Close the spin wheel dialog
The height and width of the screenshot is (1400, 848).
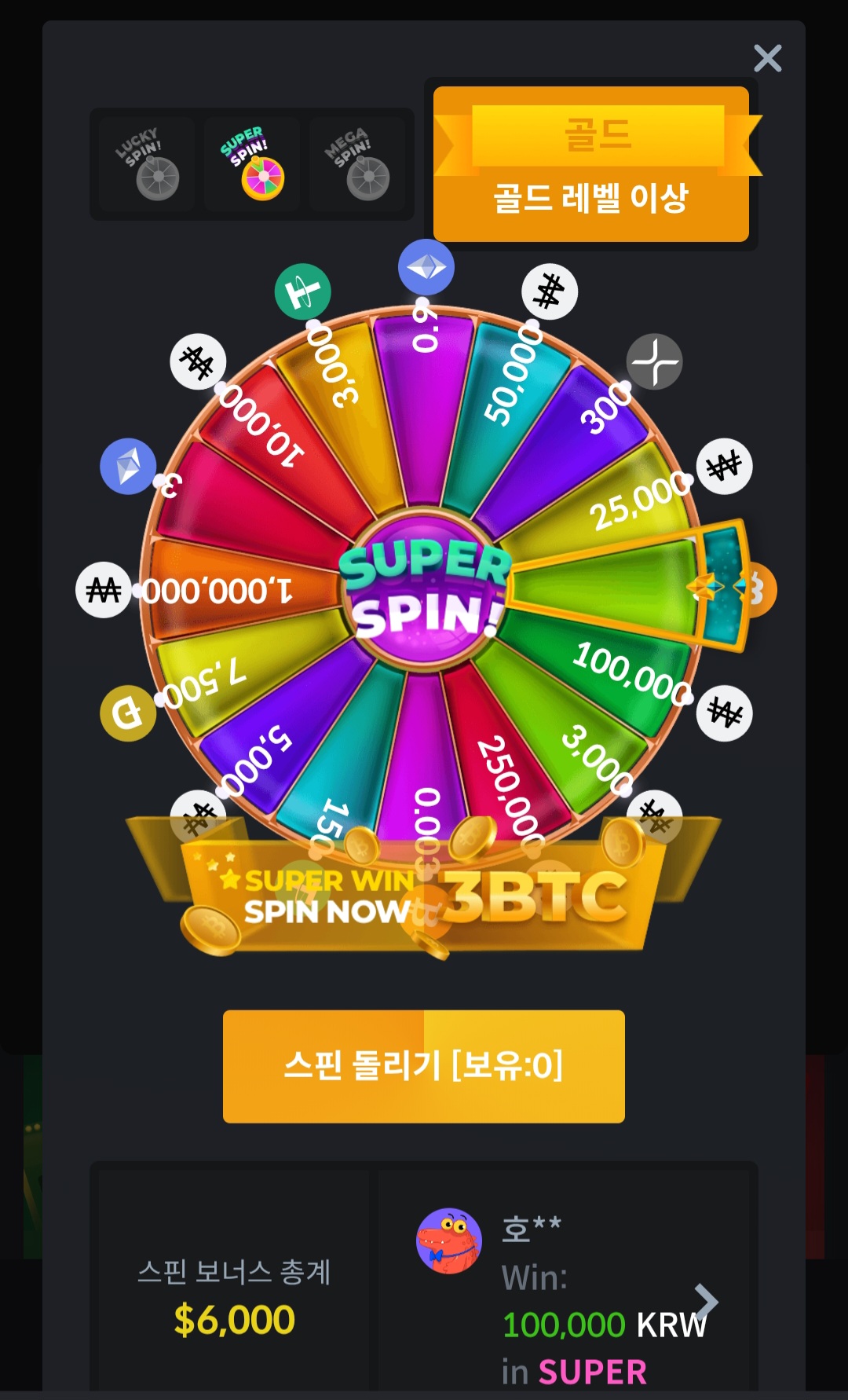click(x=767, y=58)
